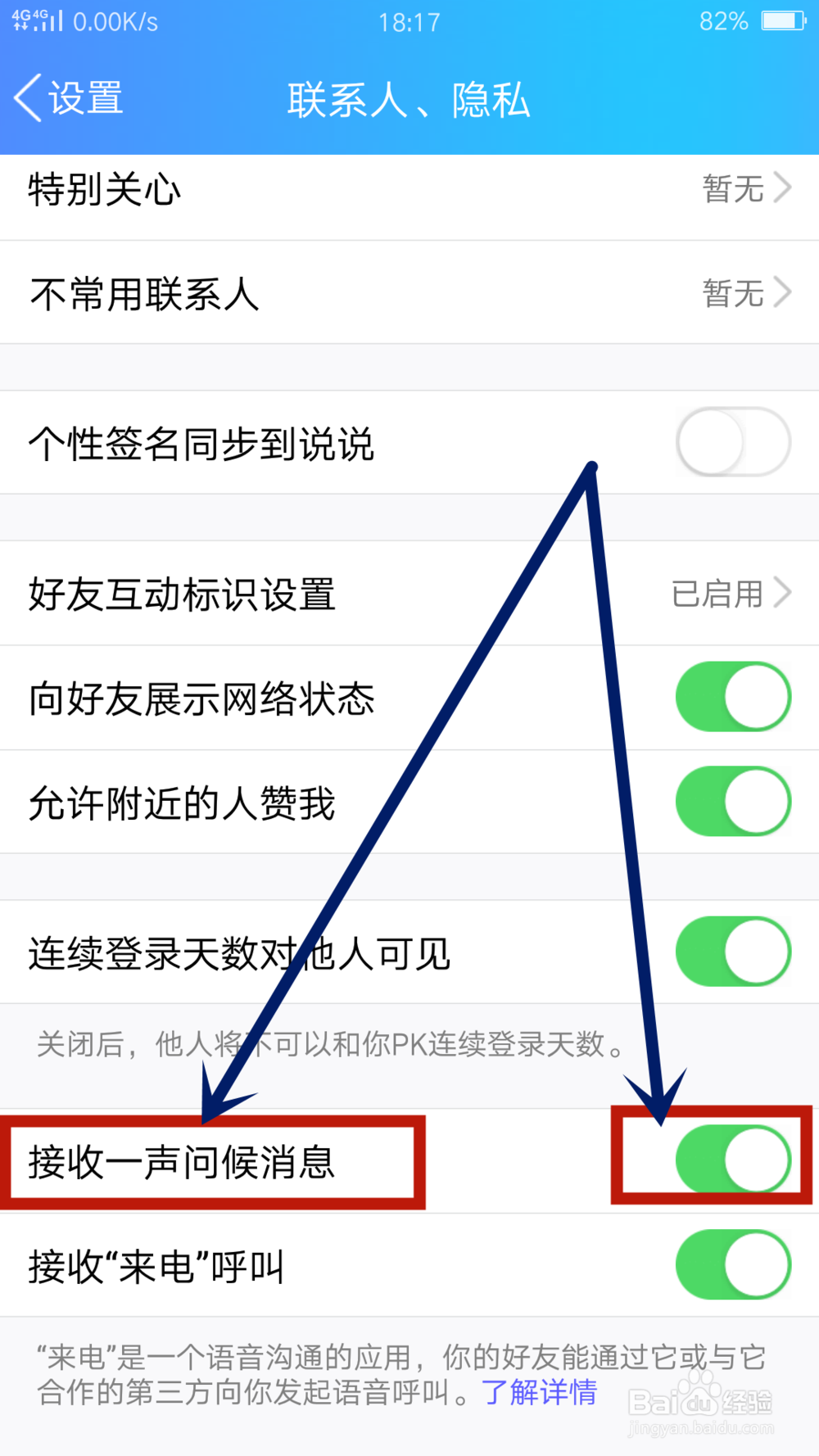Expand the 不常用联系人 list
Viewport: 819px width, 1456px height.
[409, 293]
